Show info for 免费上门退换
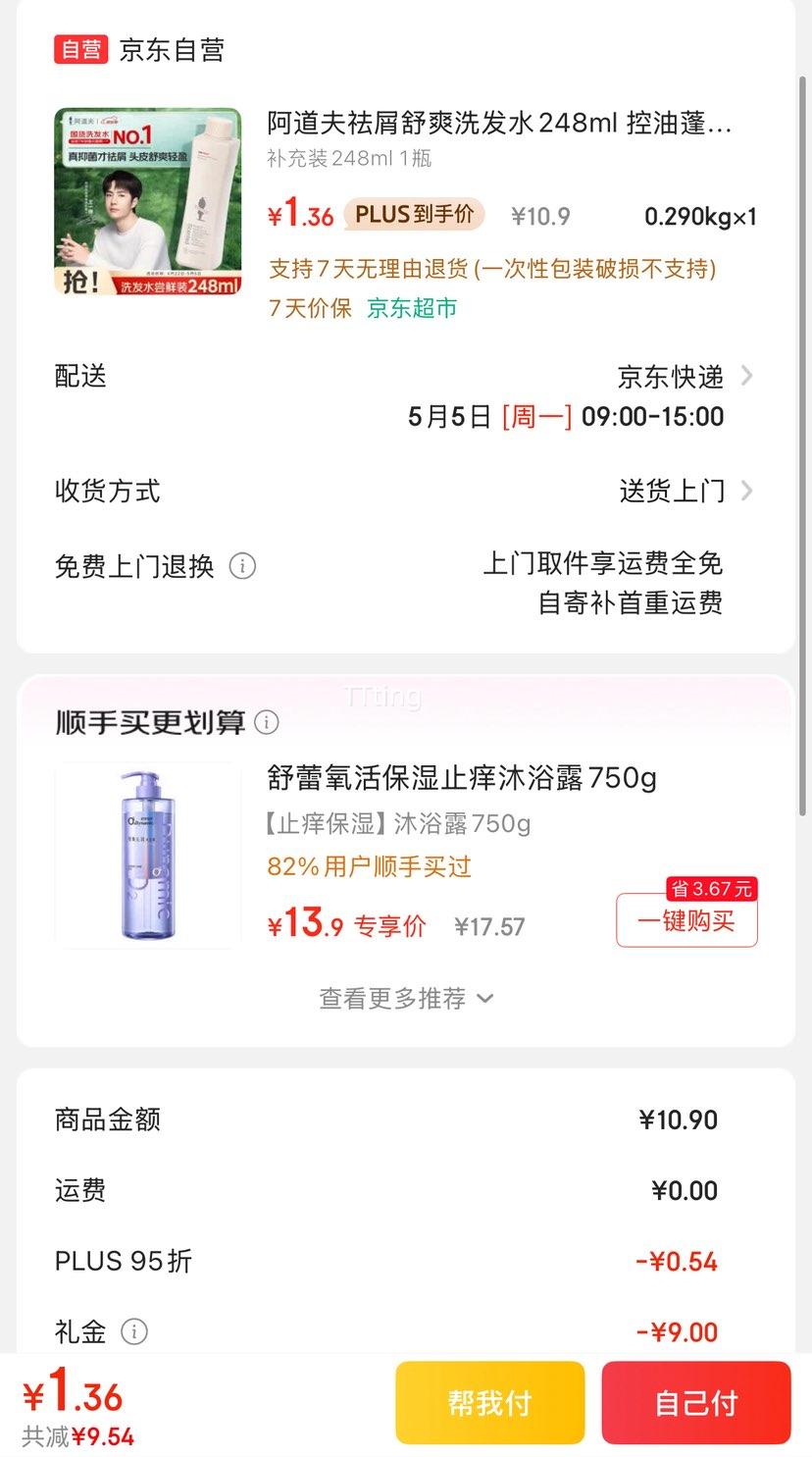Viewport: 812px width, 1457px height. point(242,566)
